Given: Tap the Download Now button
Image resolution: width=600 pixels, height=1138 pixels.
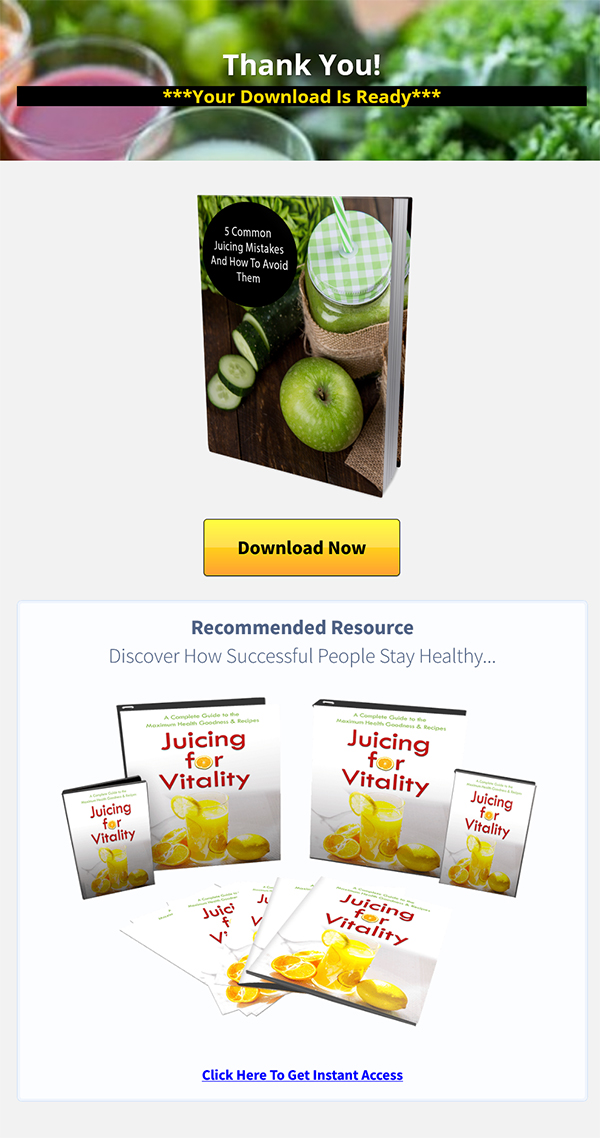Looking at the screenshot, I should pyautogui.click(x=302, y=547).
